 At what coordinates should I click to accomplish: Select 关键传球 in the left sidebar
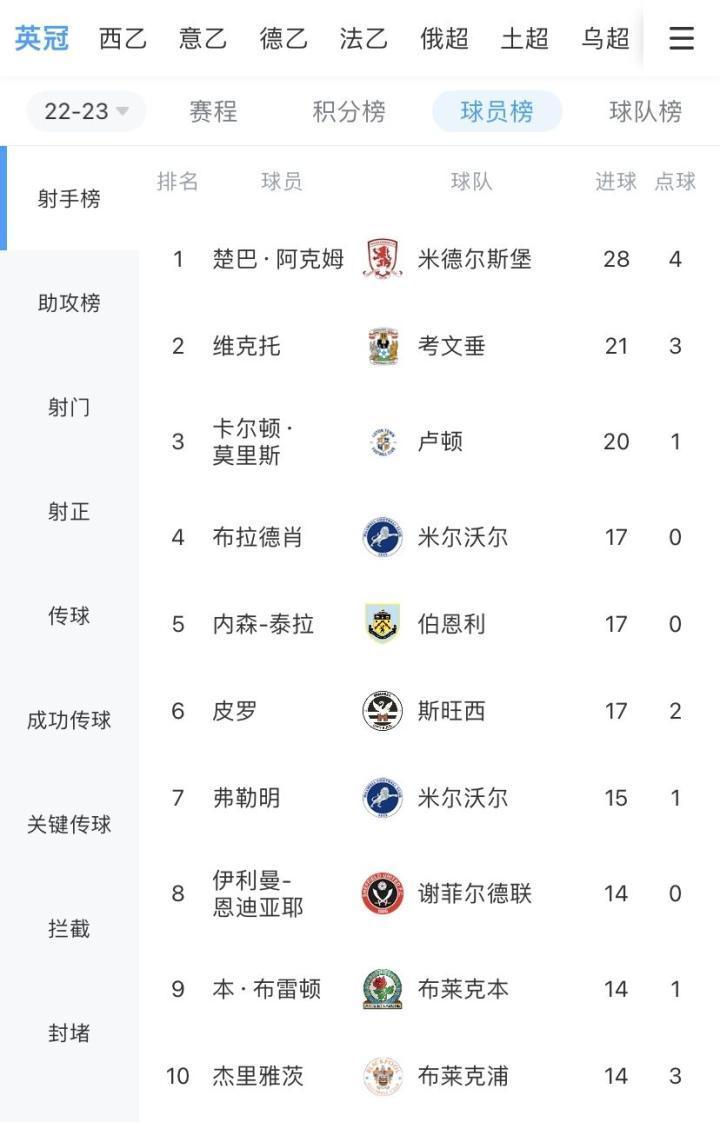69,824
